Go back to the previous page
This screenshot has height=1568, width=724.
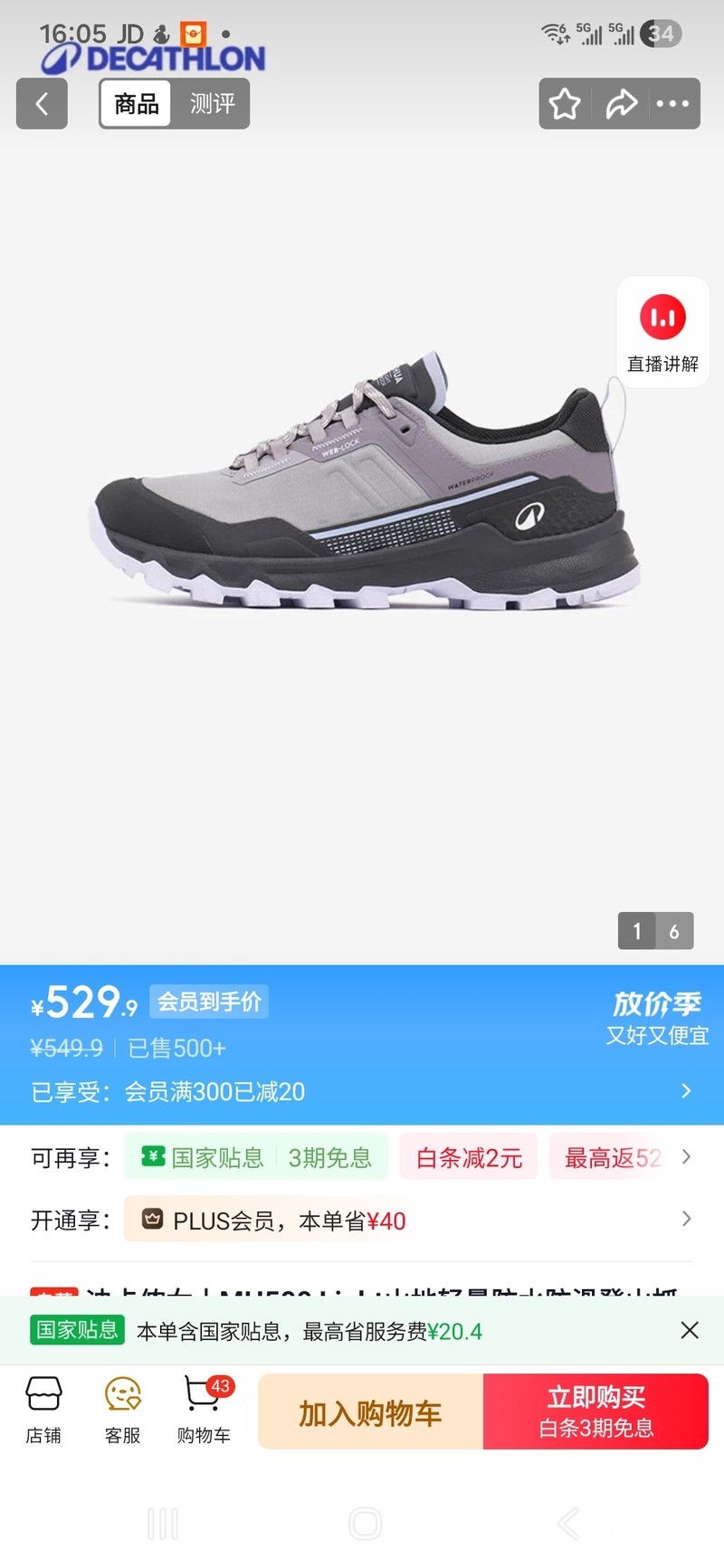coord(42,104)
